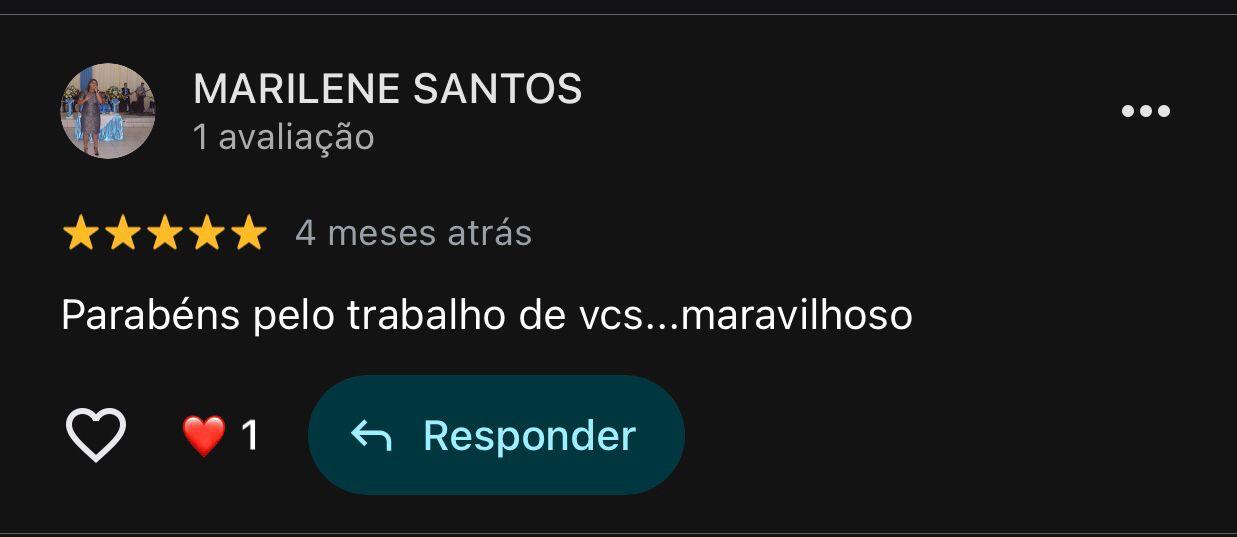Tap the Responder button
The height and width of the screenshot is (537, 1237).
496,435
